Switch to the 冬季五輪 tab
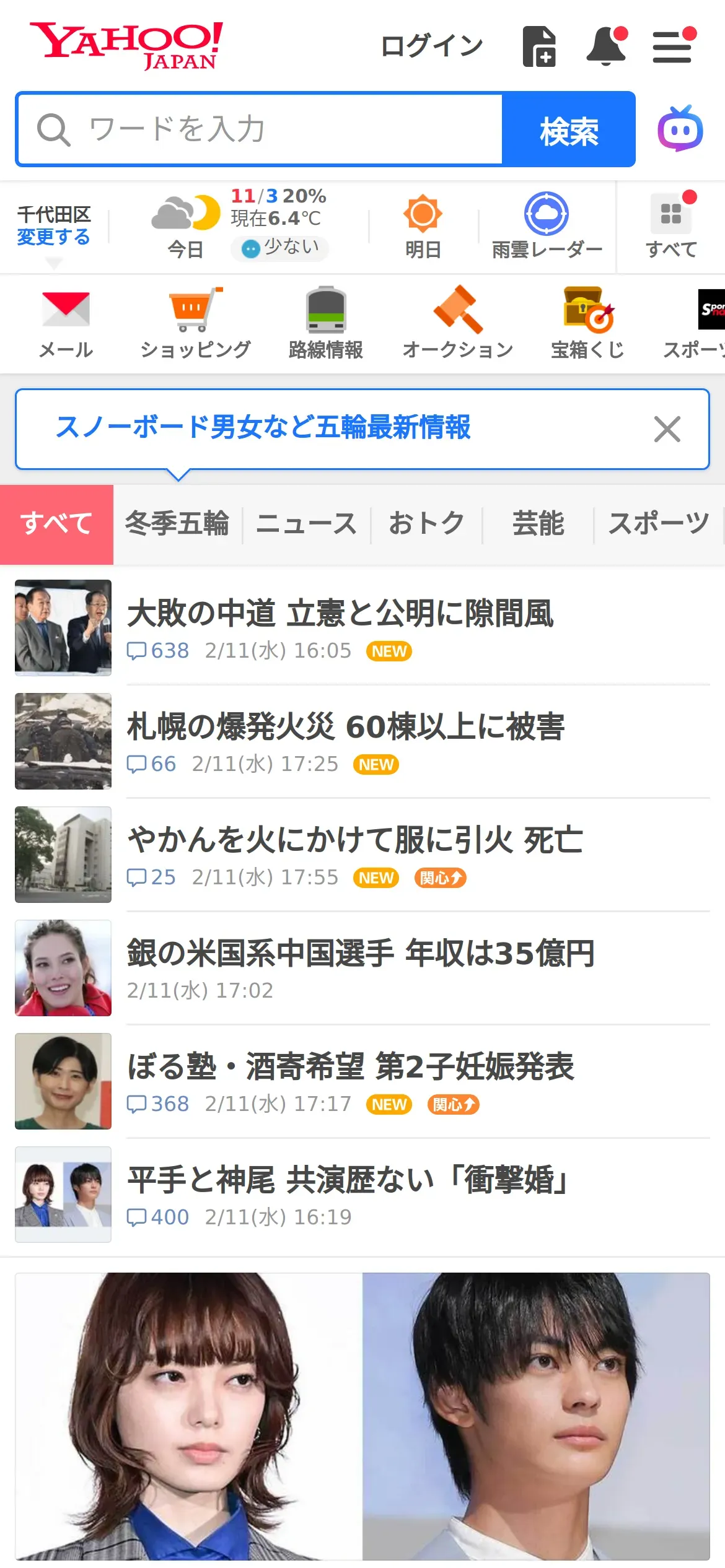 [x=177, y=524]
